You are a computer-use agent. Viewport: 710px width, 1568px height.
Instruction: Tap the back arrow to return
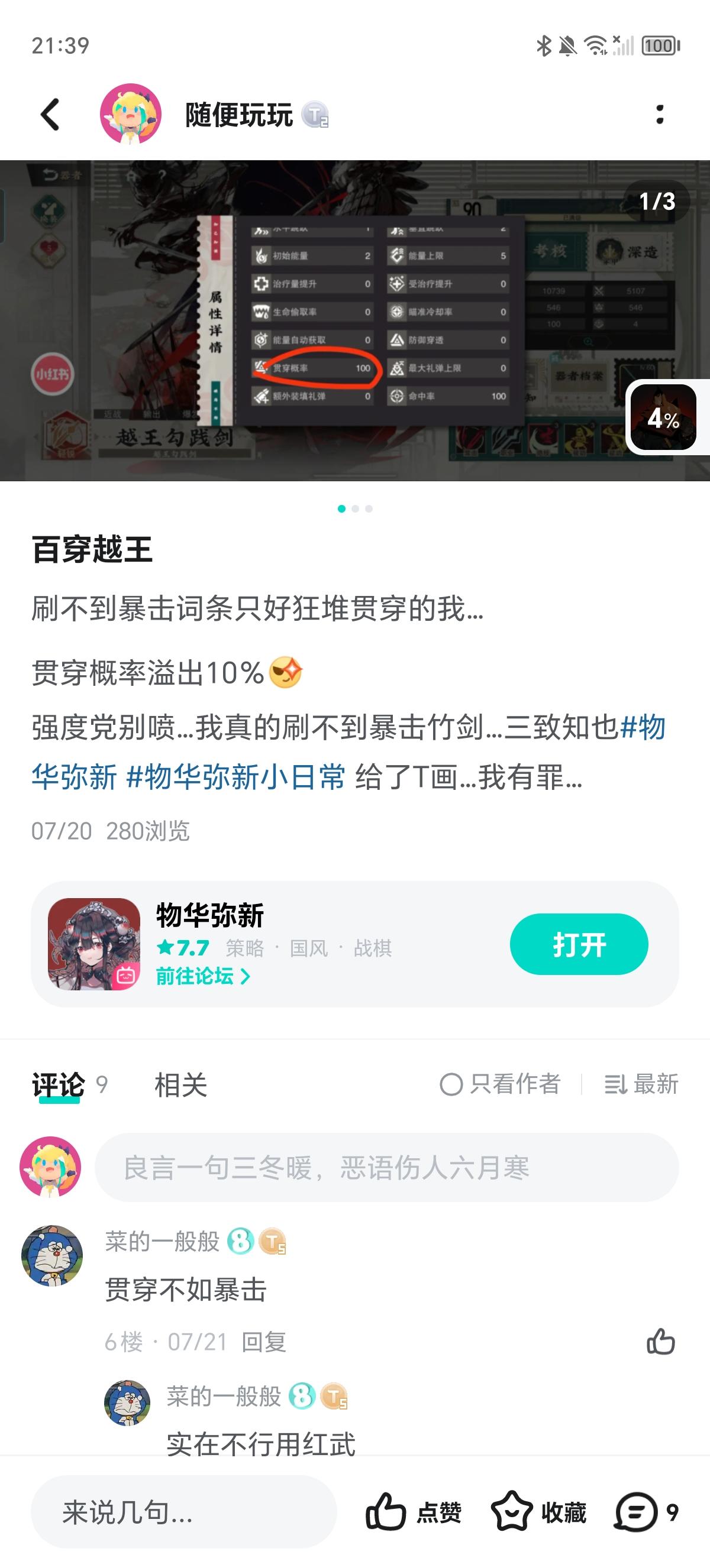click(x=50, y=116)
